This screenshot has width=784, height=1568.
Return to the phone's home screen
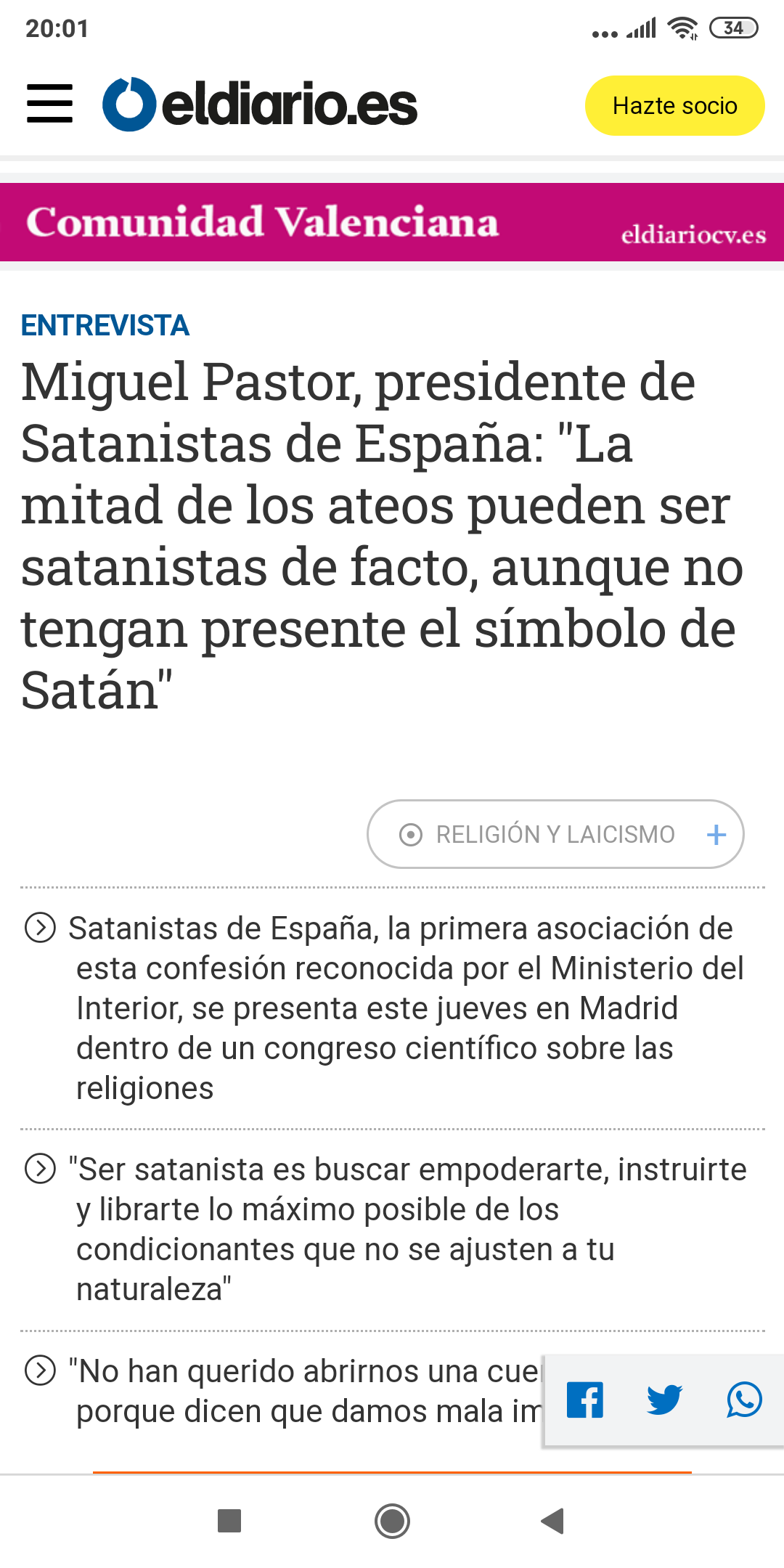point(392,1521)
